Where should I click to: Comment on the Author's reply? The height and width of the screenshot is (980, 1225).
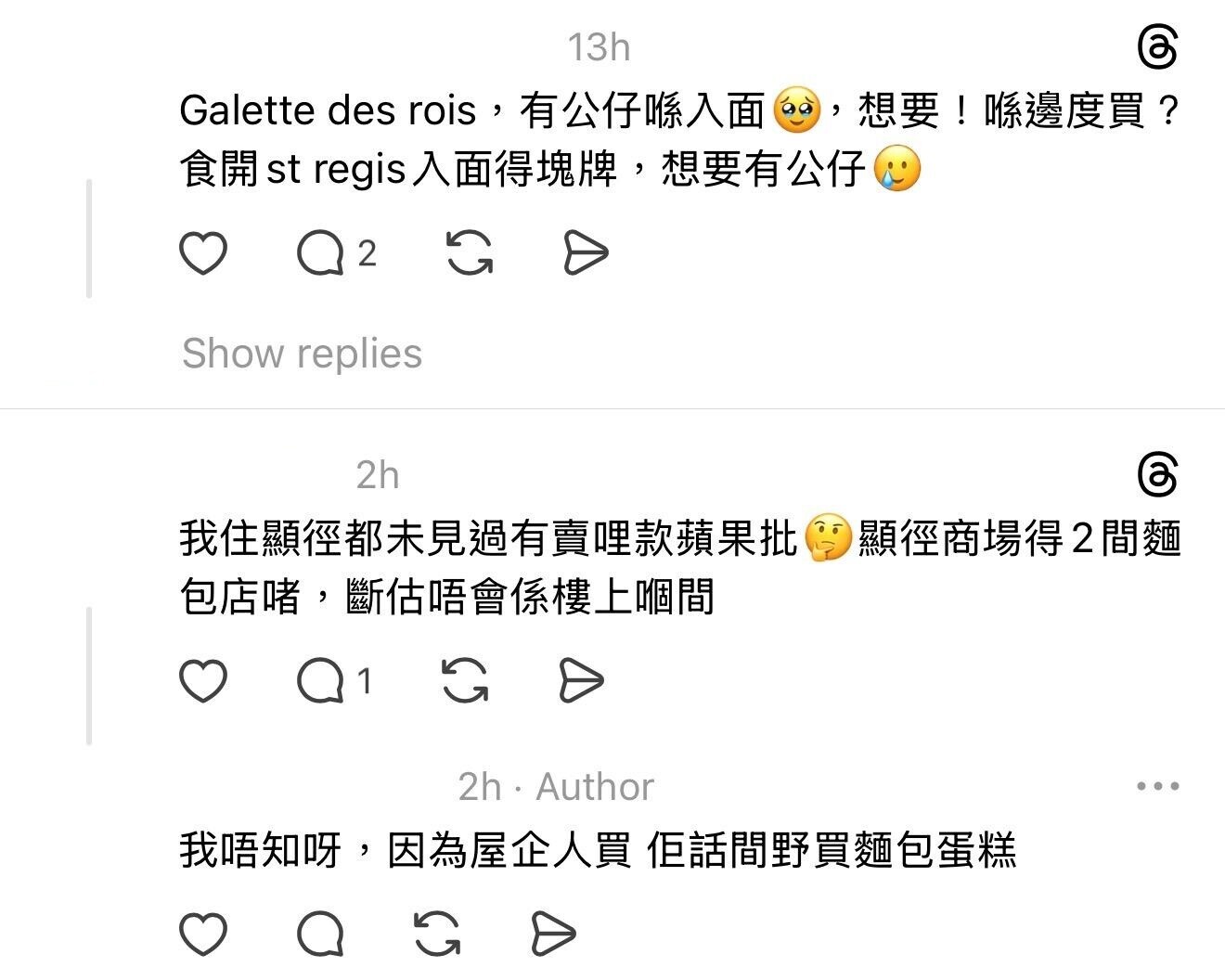321,934
